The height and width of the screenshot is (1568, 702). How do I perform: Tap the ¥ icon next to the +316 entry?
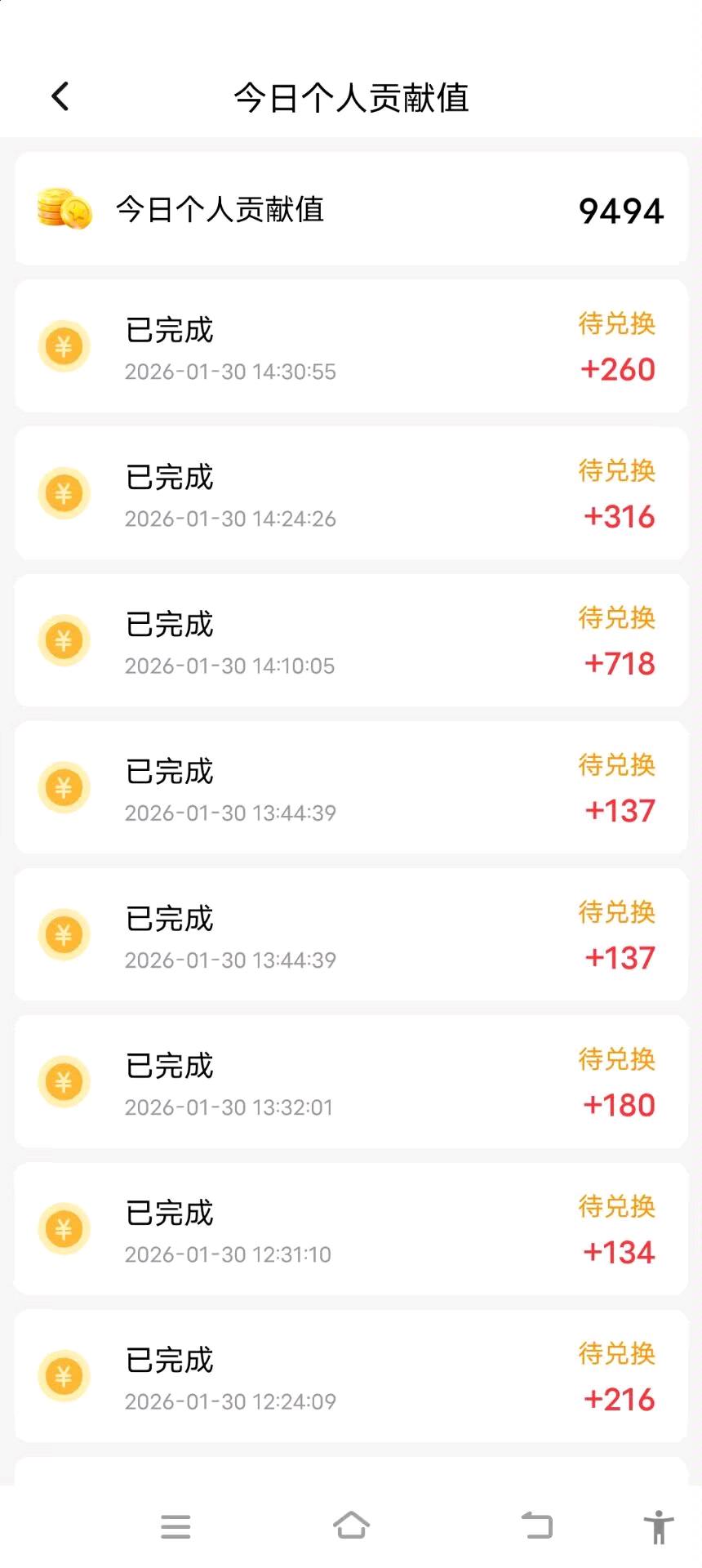(x=64, y=492)
